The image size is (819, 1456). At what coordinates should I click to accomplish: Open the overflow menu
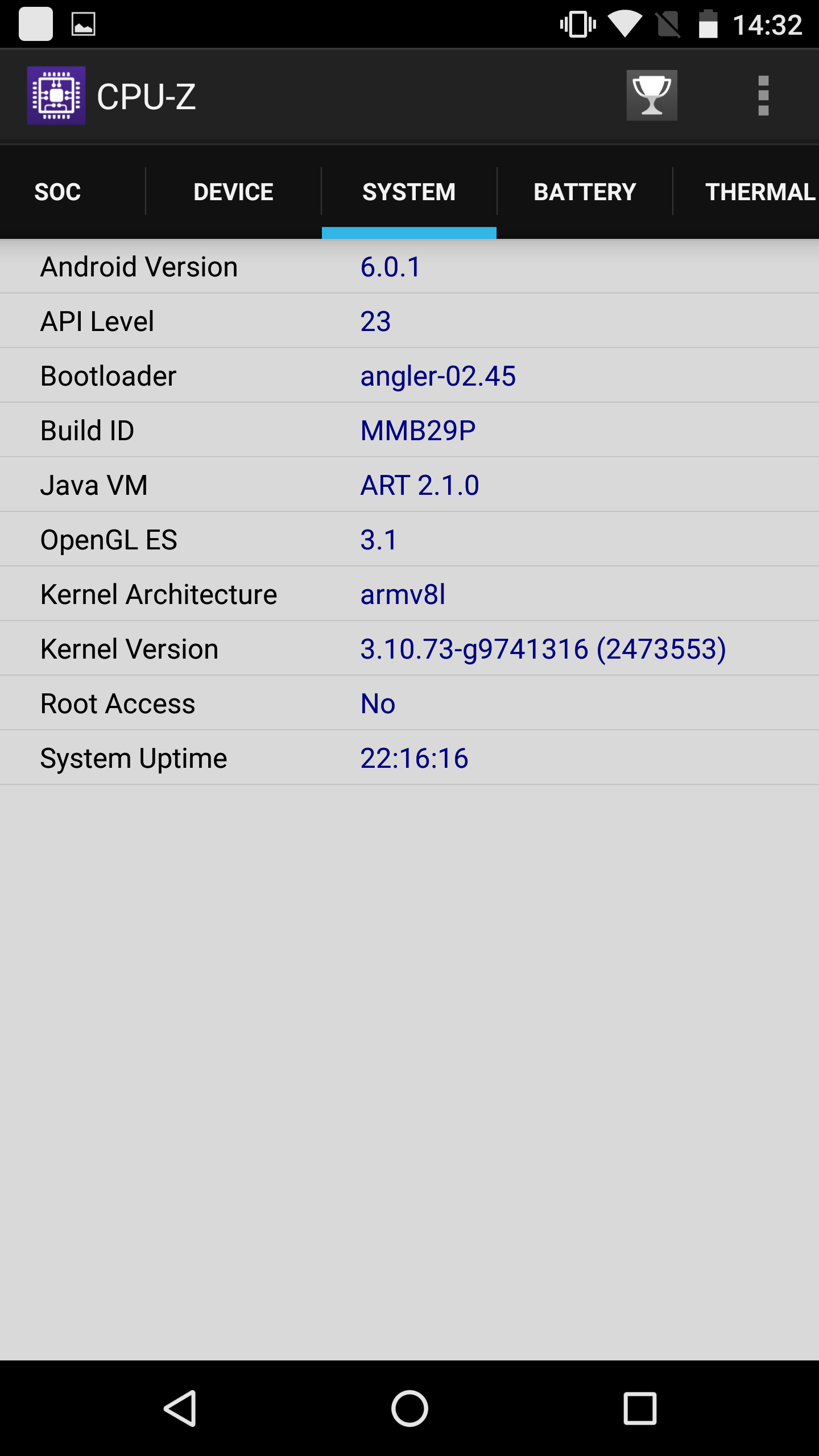[x=763, y=96]
